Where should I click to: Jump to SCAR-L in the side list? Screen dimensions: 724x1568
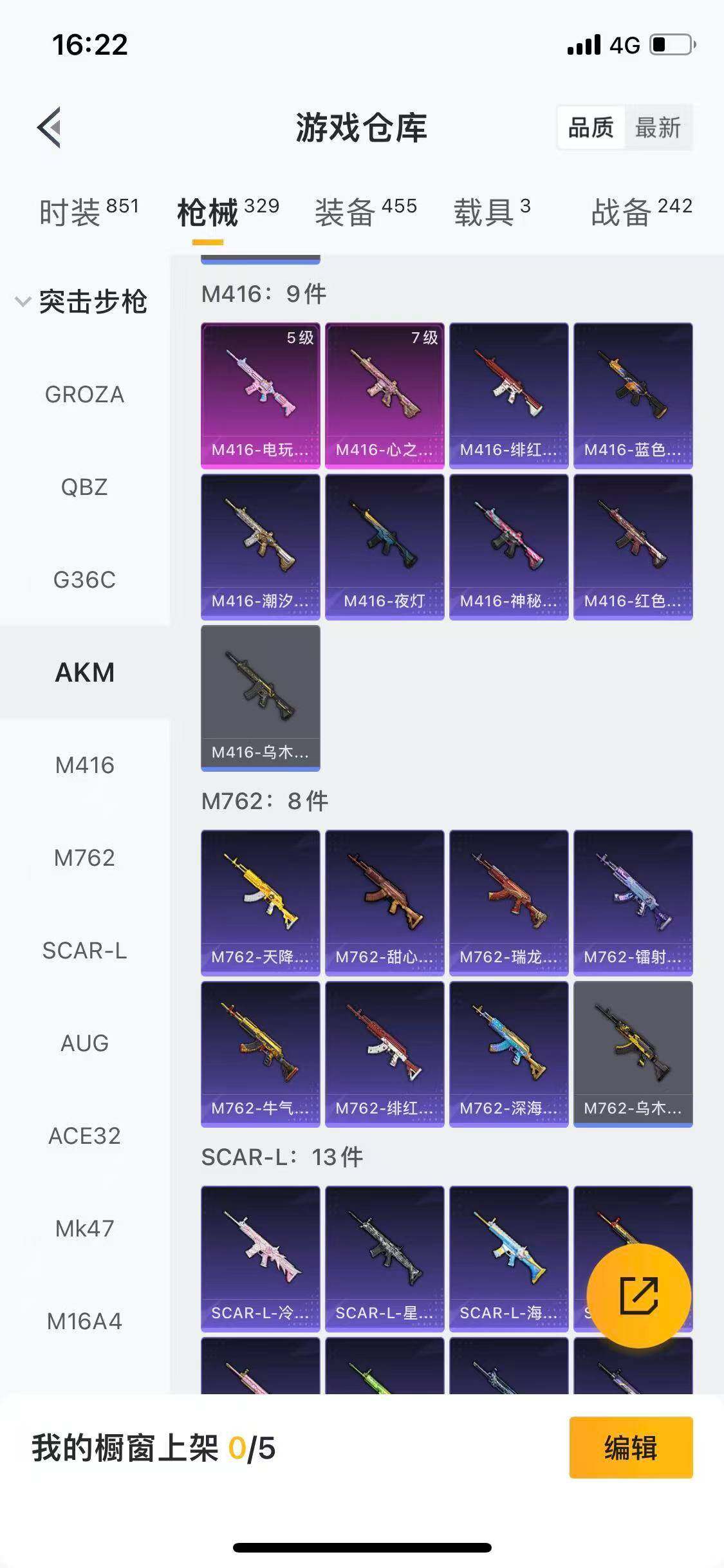84,951
